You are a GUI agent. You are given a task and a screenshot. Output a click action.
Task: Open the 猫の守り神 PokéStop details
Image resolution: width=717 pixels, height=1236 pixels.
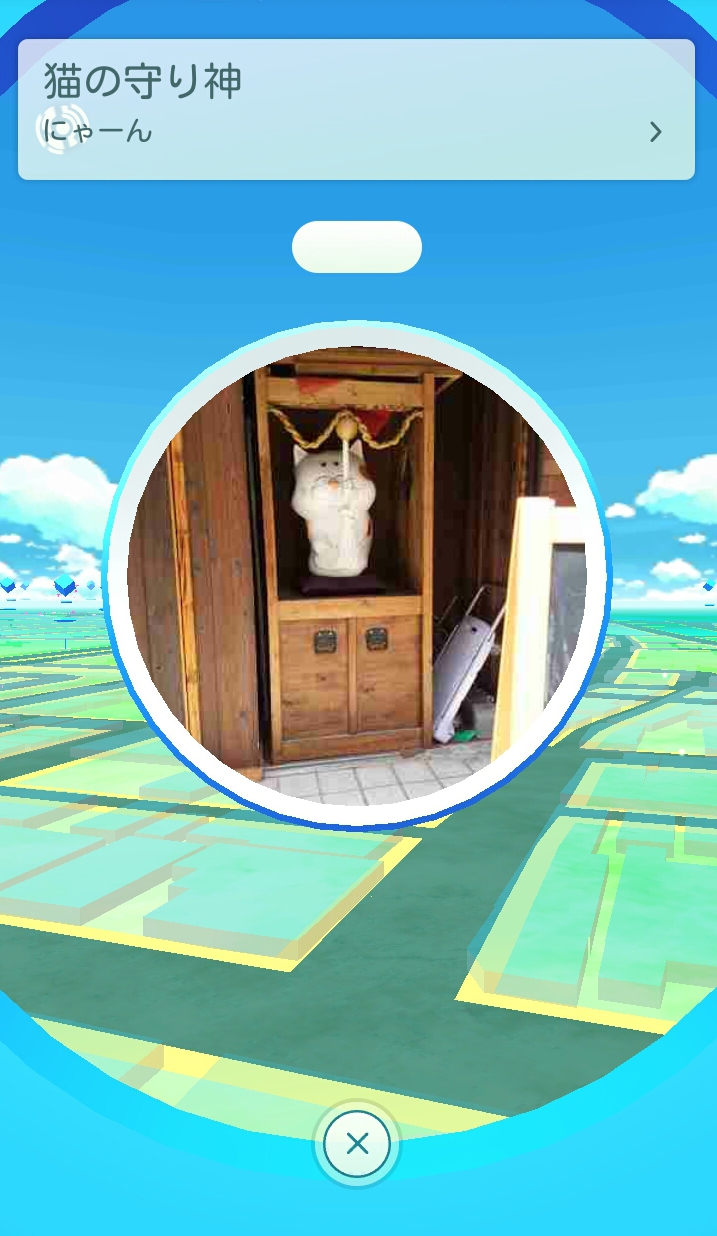click(x=655, y=132)
